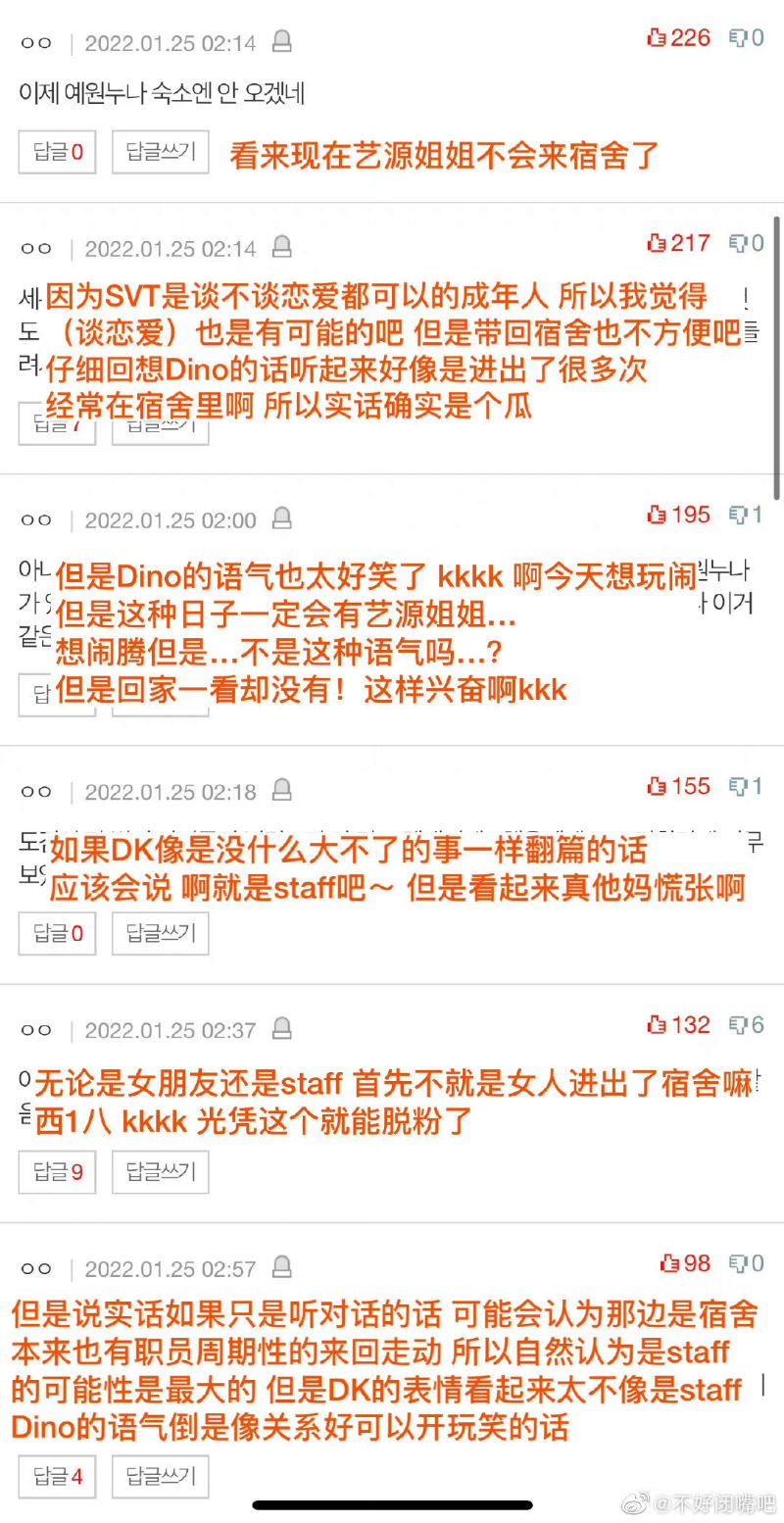Write a reply to the 02:18 comment

[160, 933]
